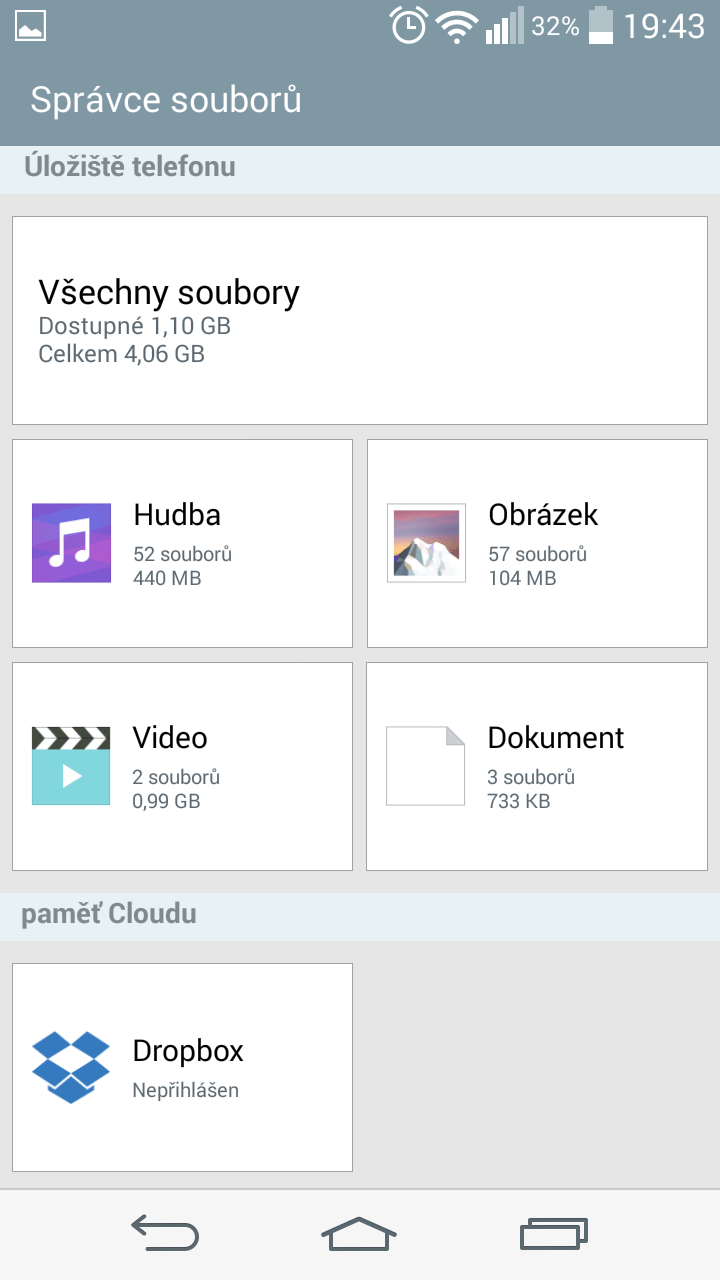
Task: Open the Dokument category
Action: pos(537,766)
